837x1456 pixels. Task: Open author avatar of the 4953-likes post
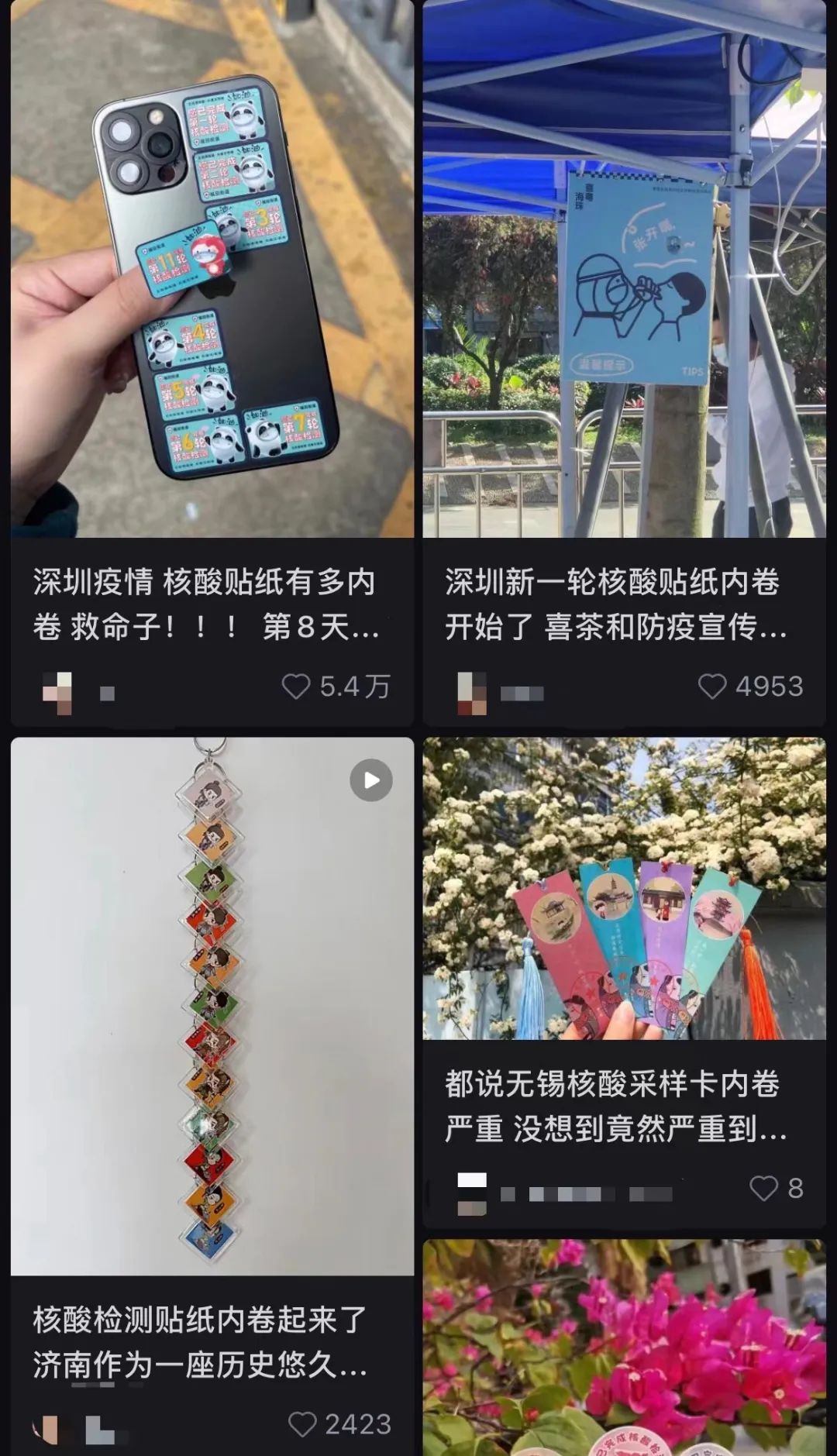pyautogui.click(x=472, y=692)
